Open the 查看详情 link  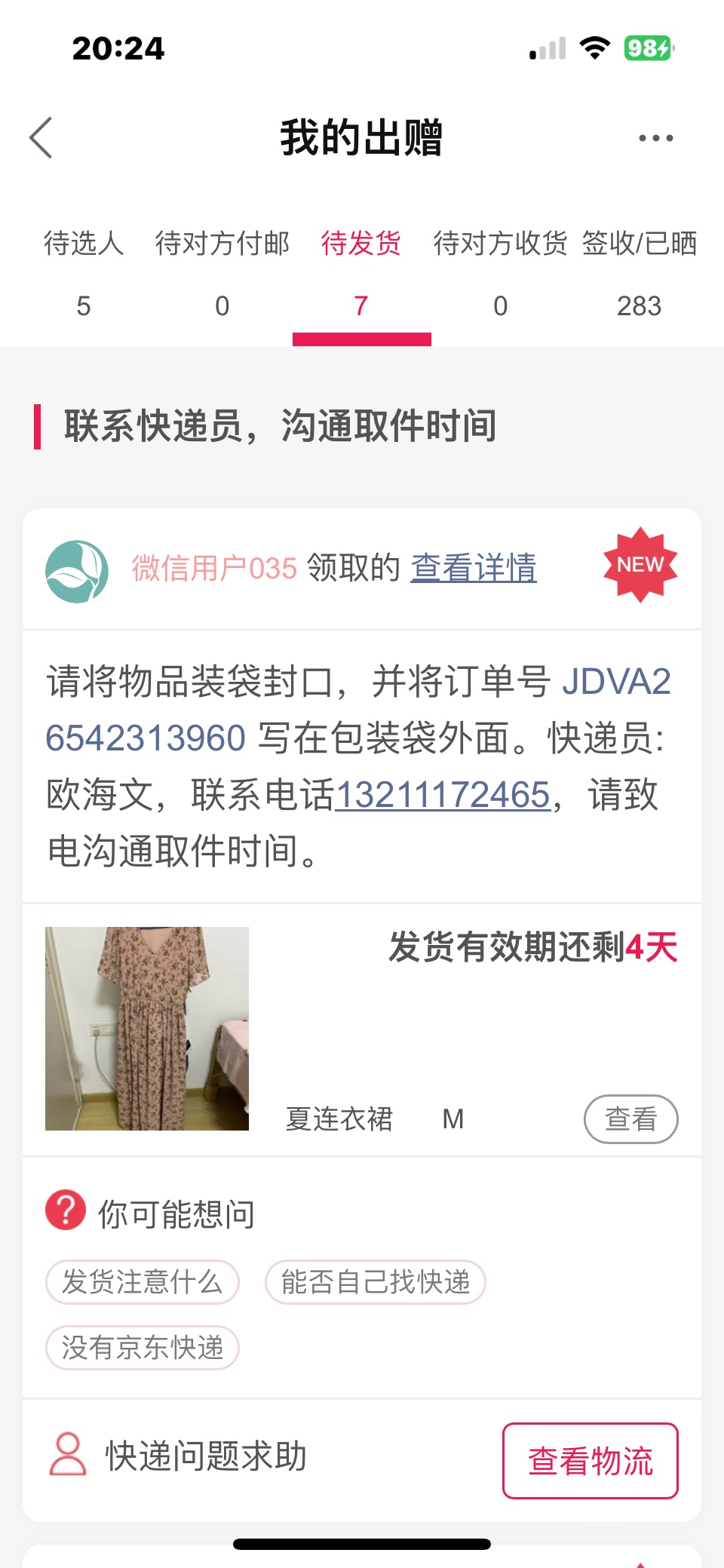click(474, 568)
